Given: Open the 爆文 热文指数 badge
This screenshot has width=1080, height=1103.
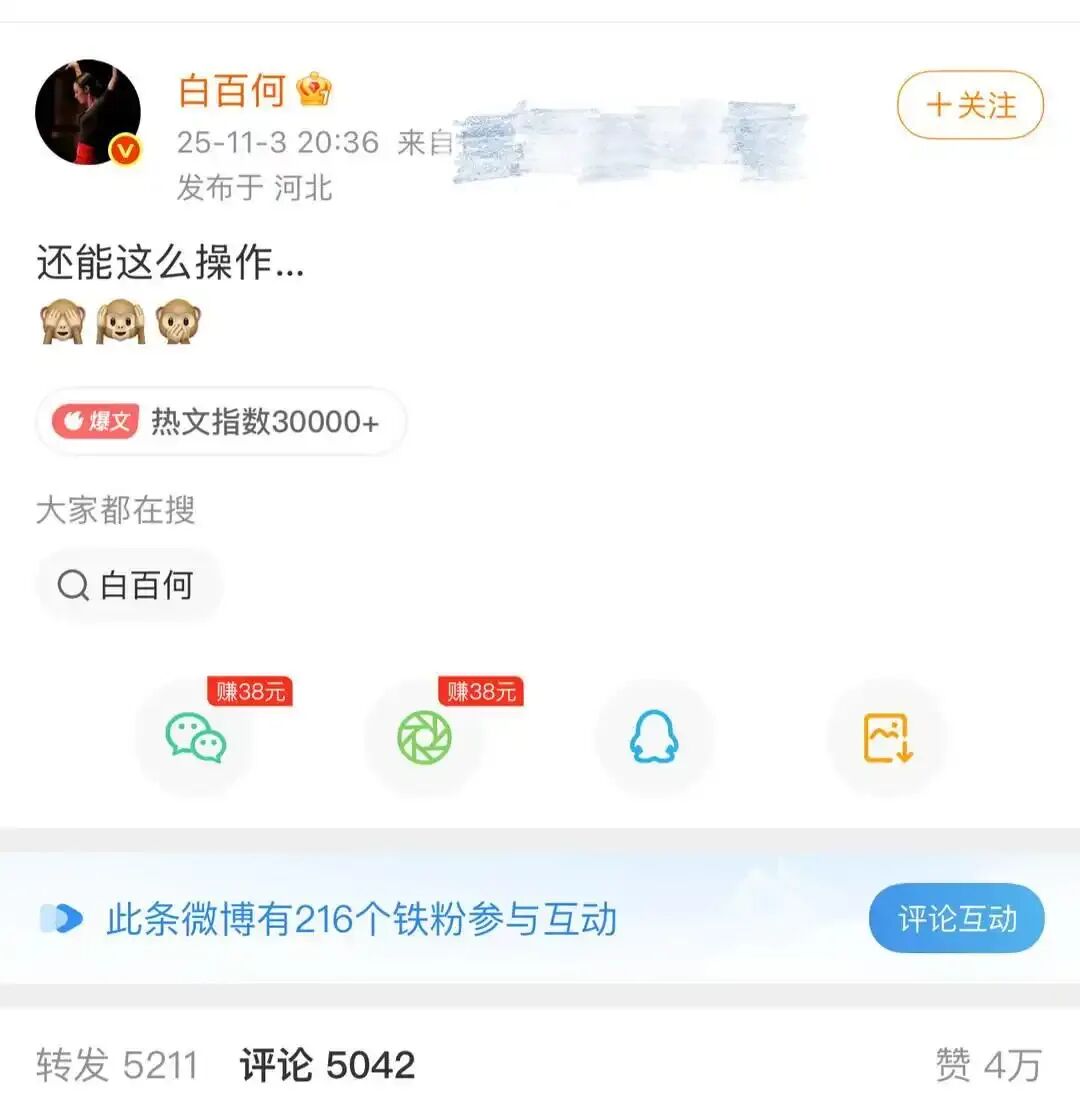Looking at the screenshot, I should pos(221,422).
